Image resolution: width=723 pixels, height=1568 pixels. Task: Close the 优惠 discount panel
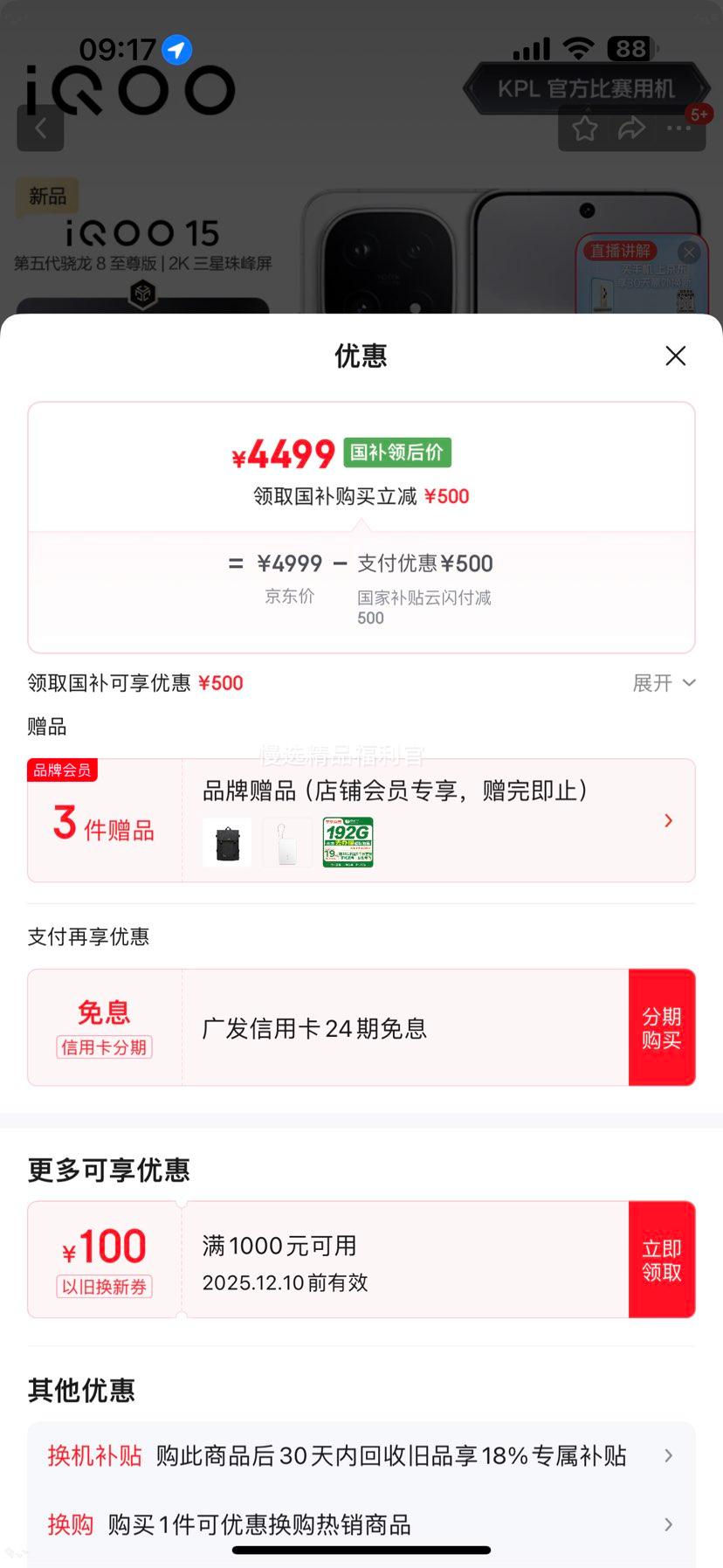tap(675, 356)
